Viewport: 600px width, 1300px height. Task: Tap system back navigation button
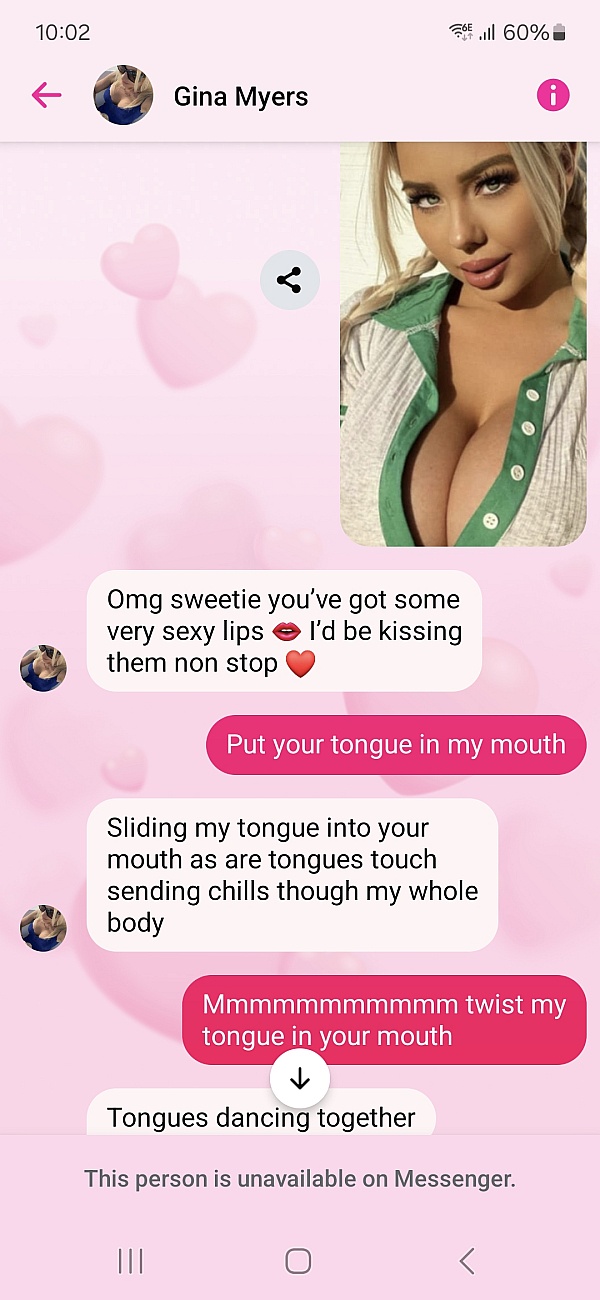466,1261
